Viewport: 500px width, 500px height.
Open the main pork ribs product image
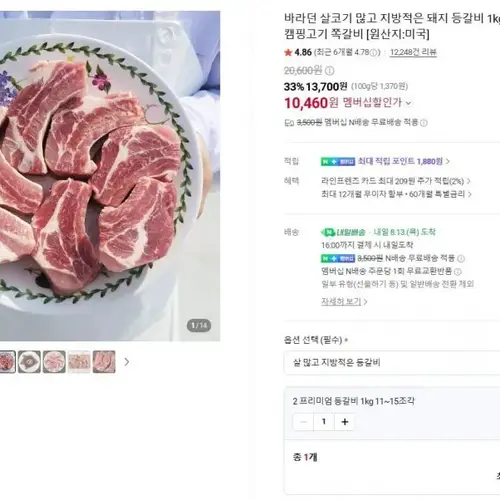(x=110, y=176)
